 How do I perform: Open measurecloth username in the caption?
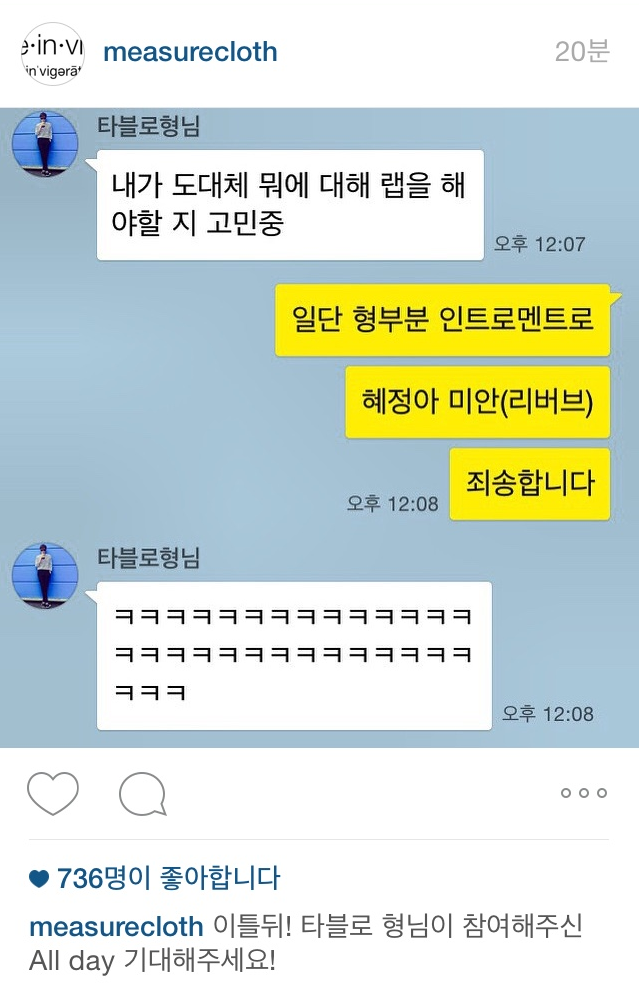pos(116,927)
